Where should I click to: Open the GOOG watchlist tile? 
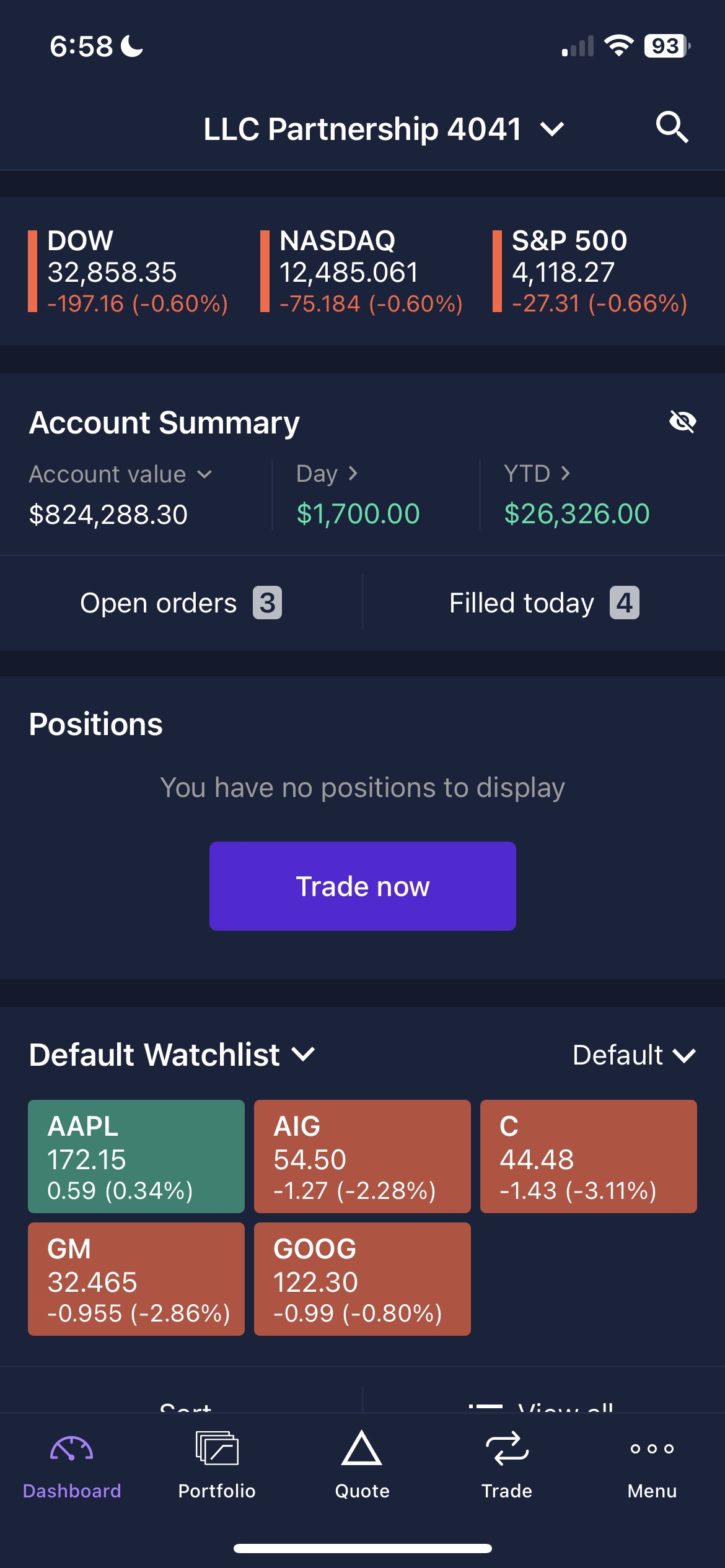pos(362,1279)
